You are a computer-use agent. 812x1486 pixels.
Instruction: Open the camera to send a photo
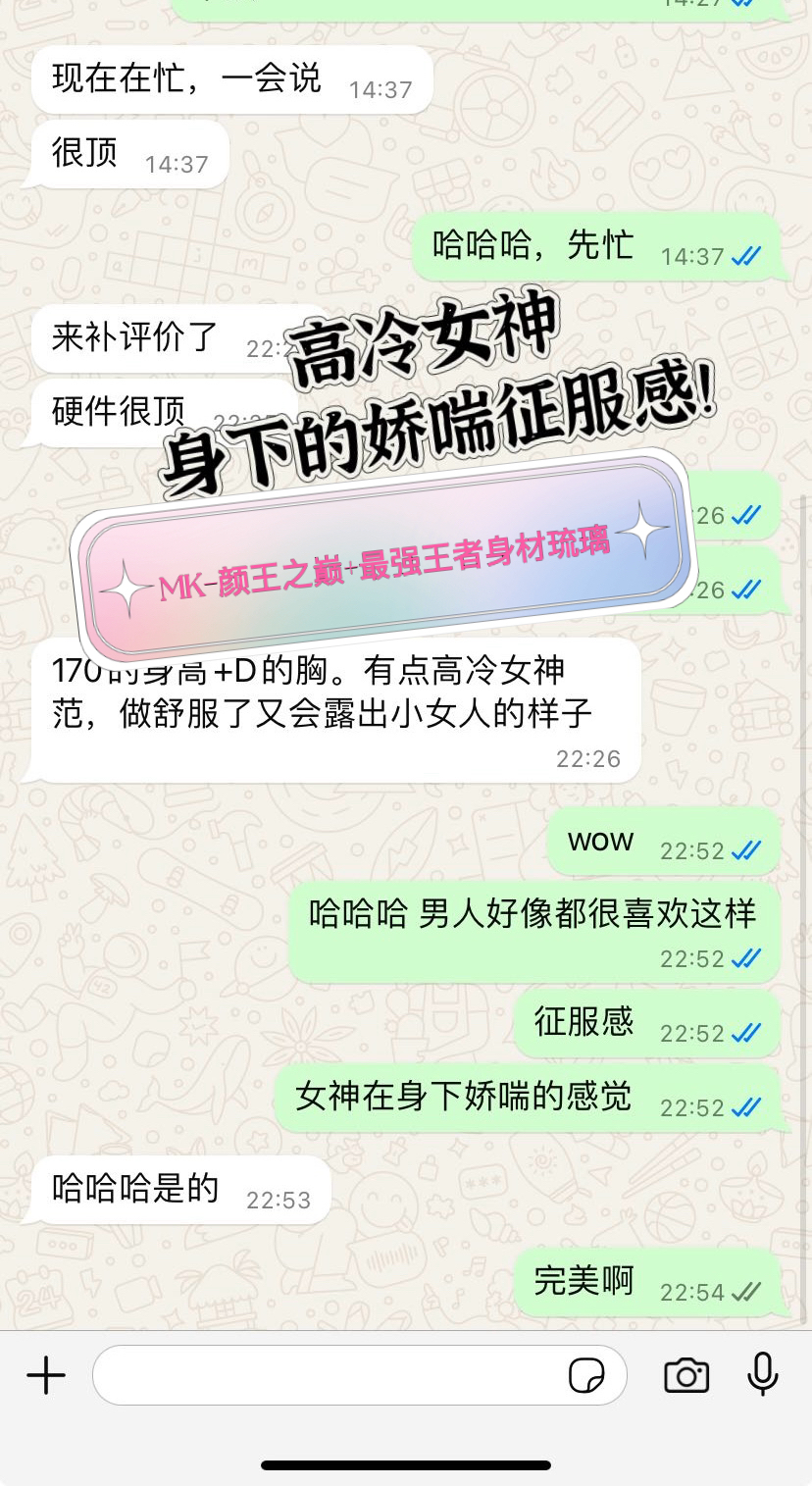[x=686, y=1375]
